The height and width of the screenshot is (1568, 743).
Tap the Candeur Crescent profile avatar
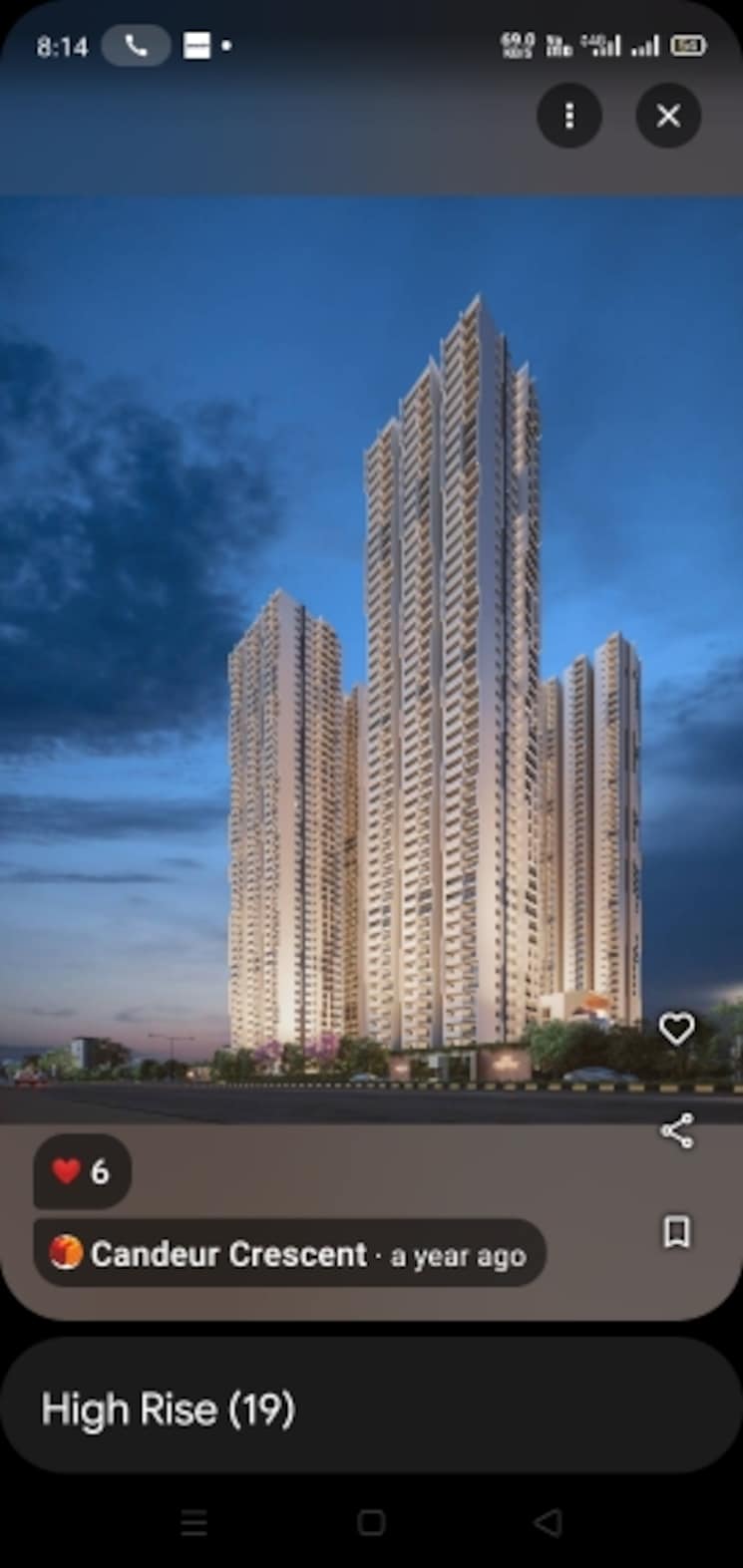coord(64,1253)
